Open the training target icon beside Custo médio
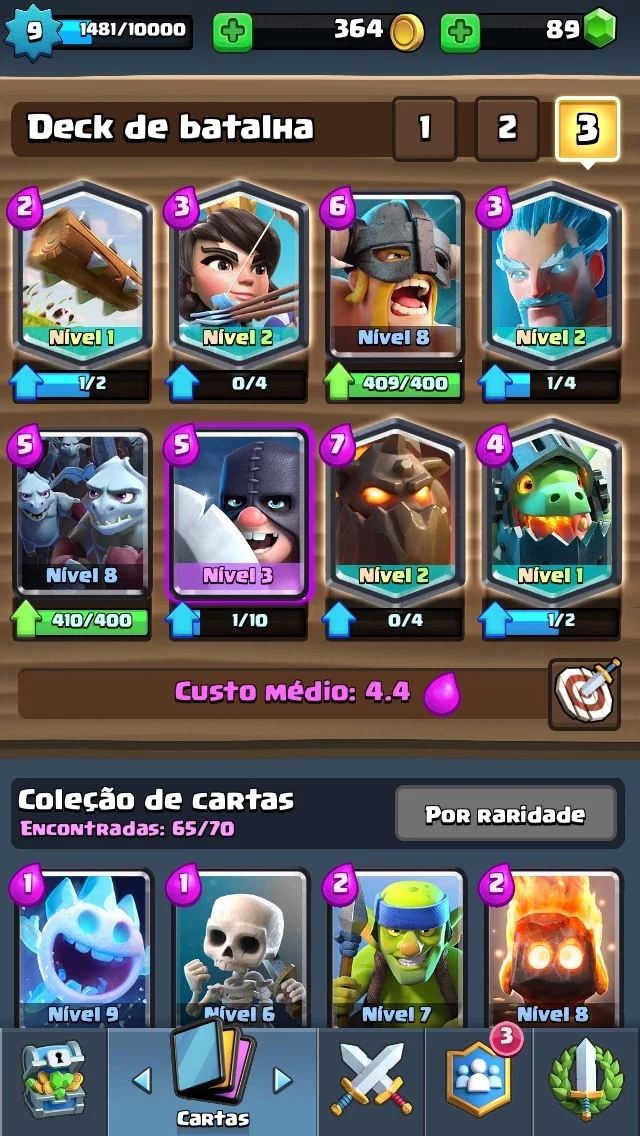 (585, 693)
